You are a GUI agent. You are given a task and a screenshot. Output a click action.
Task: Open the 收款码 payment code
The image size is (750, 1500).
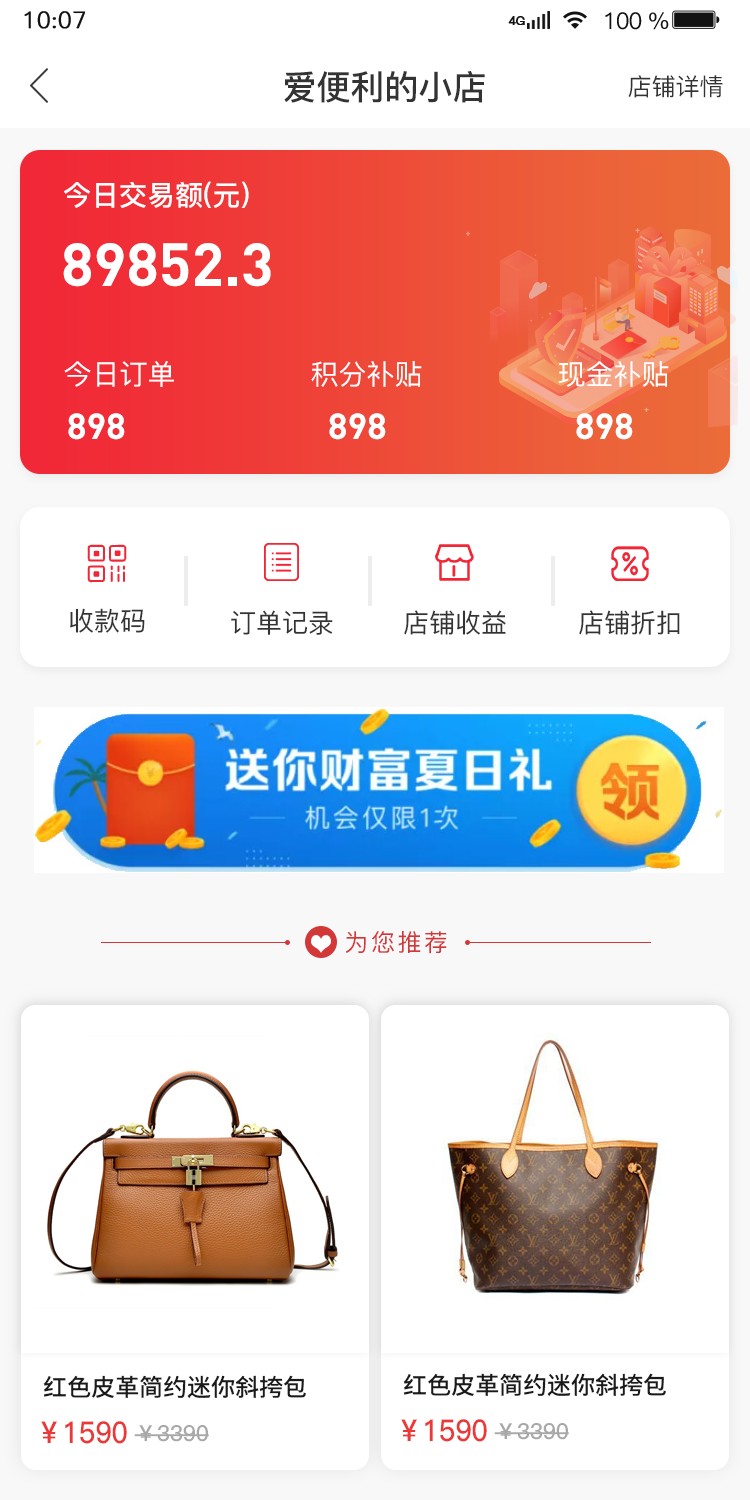107,589
